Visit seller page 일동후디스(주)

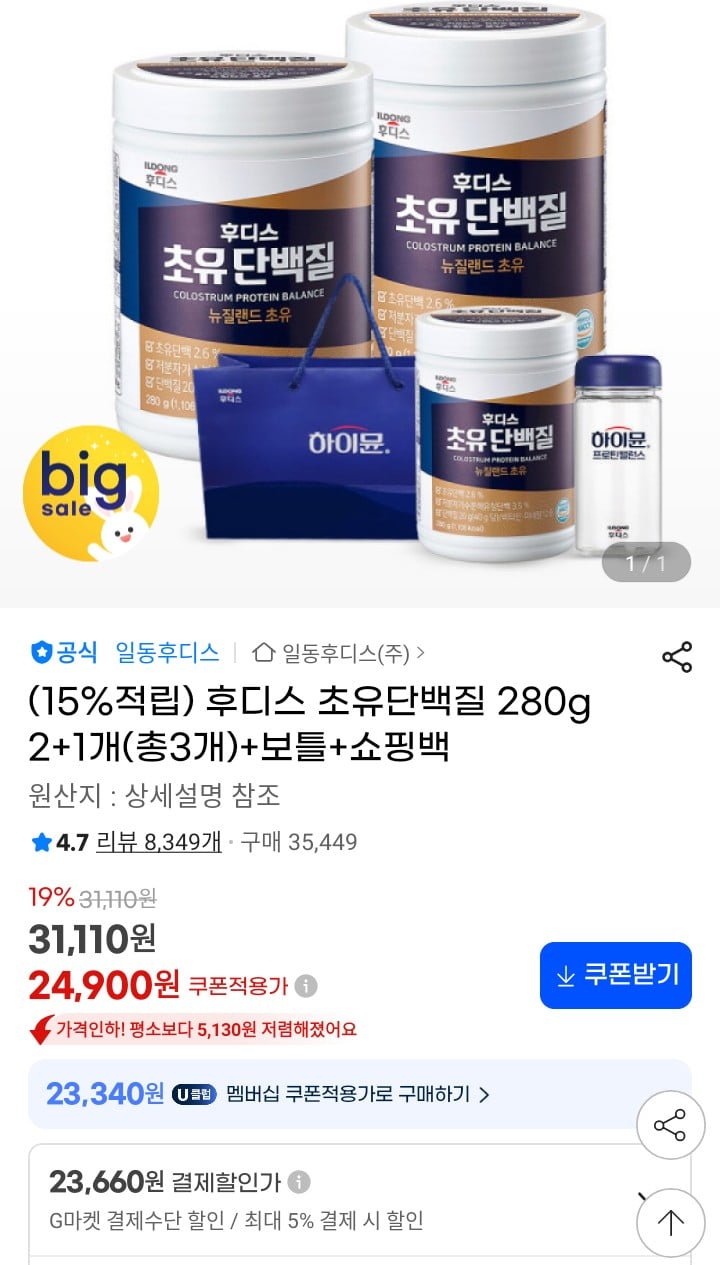coord(340,654)
